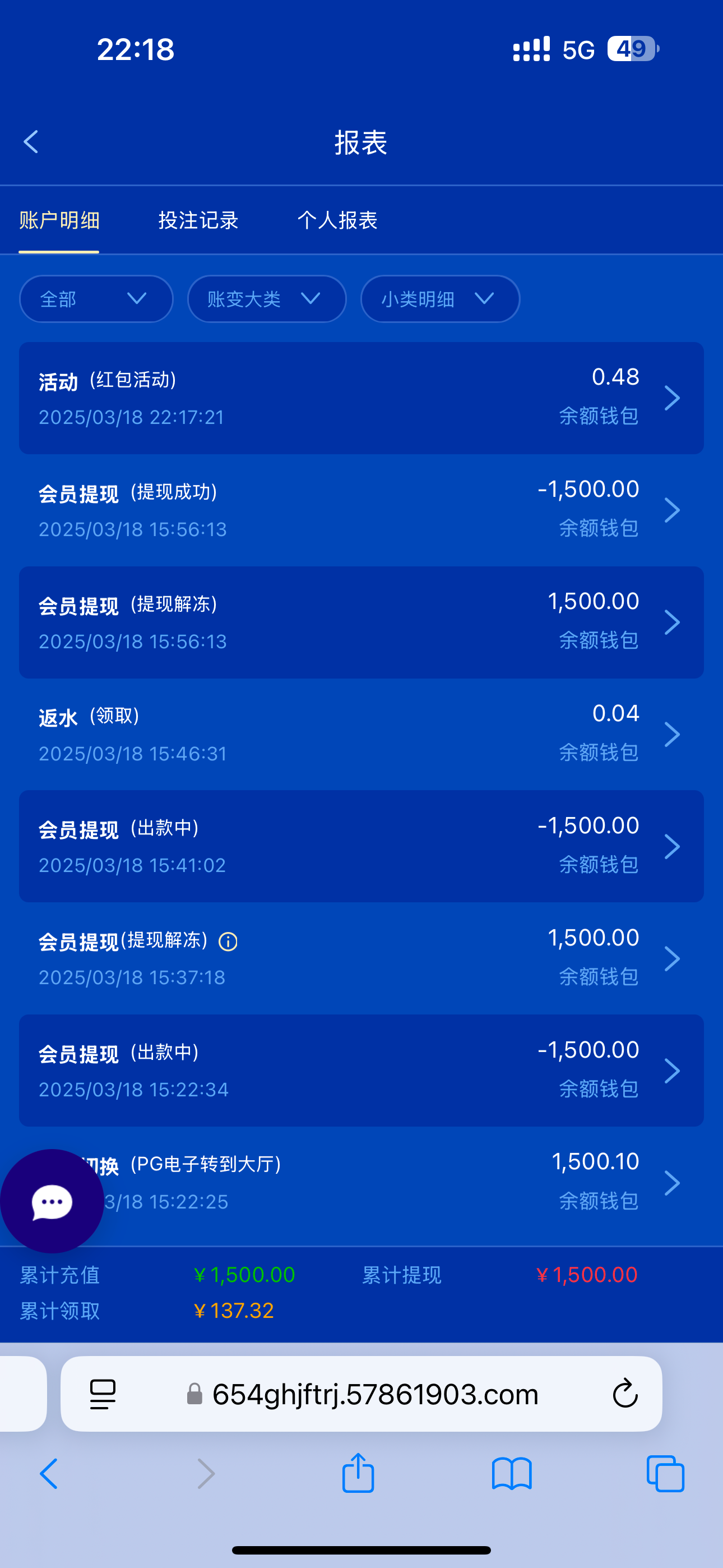723x1568 pixels.
Task: Open the 出款中 record at 15:22:34
Action: coord(361,1070)
